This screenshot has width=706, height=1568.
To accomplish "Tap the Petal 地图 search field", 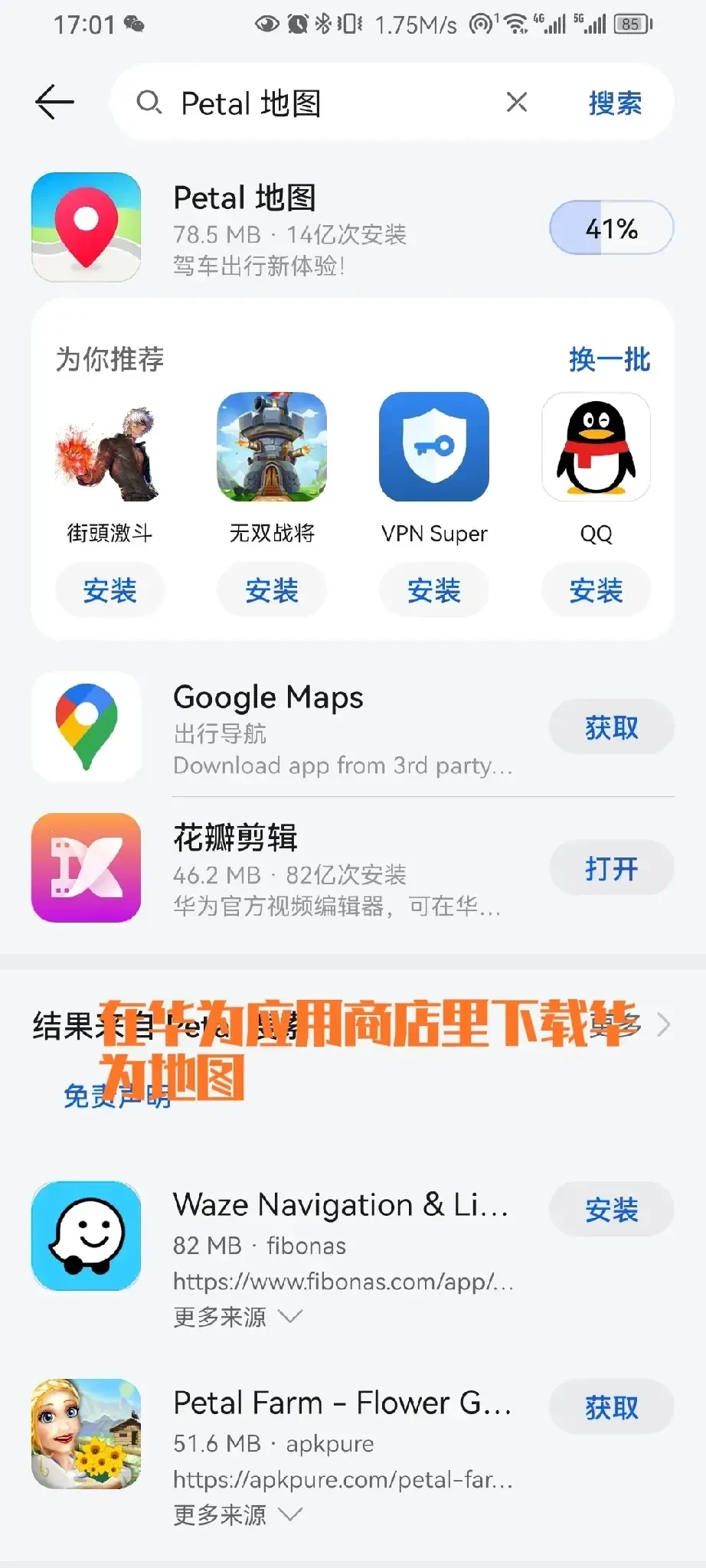I will pyautogui.click(x=322, y=103).
